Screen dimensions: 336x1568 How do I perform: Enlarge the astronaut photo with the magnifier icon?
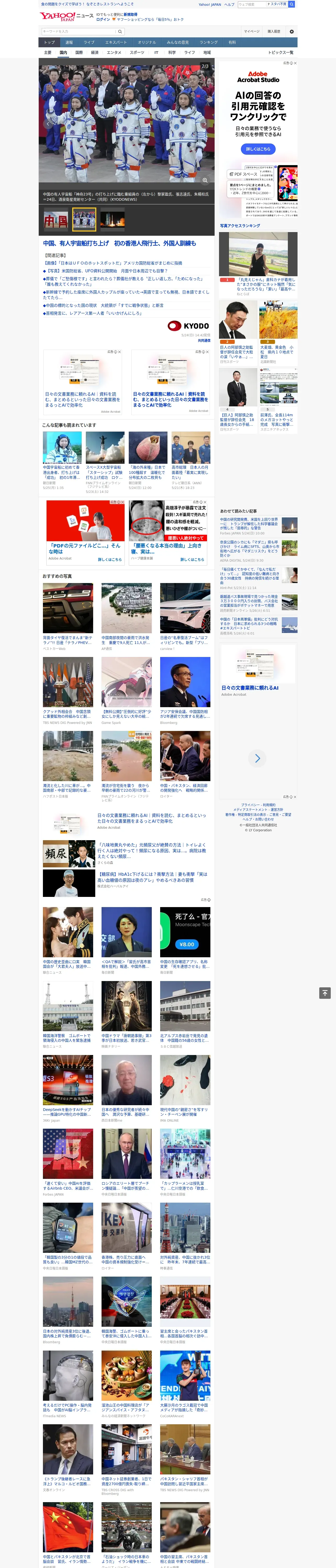point(205,180)
